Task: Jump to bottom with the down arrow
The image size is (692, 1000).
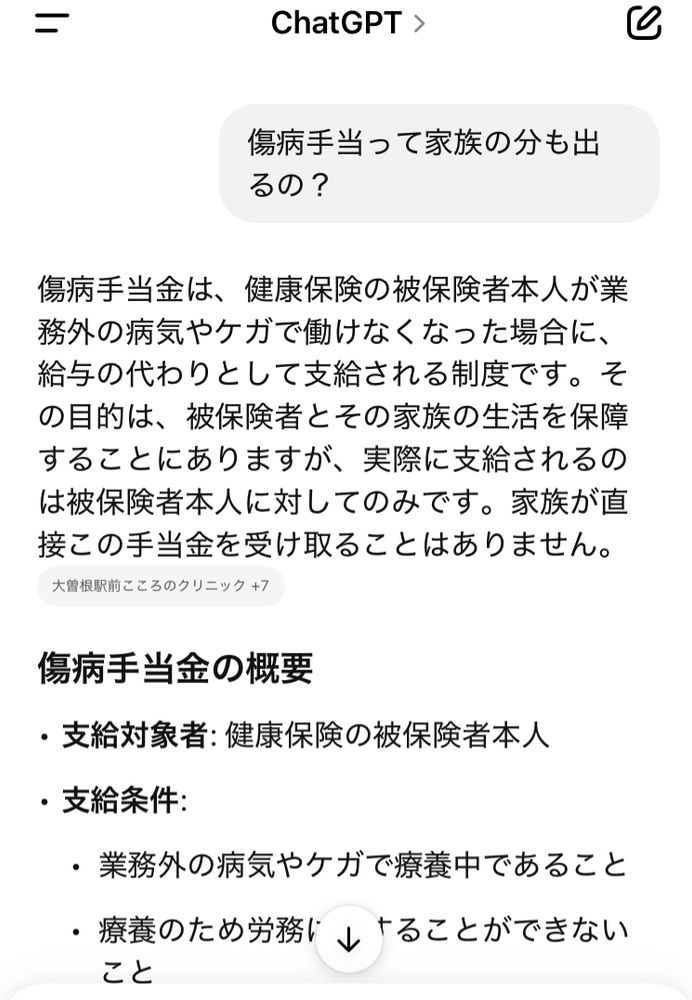Action: (348, 939)
